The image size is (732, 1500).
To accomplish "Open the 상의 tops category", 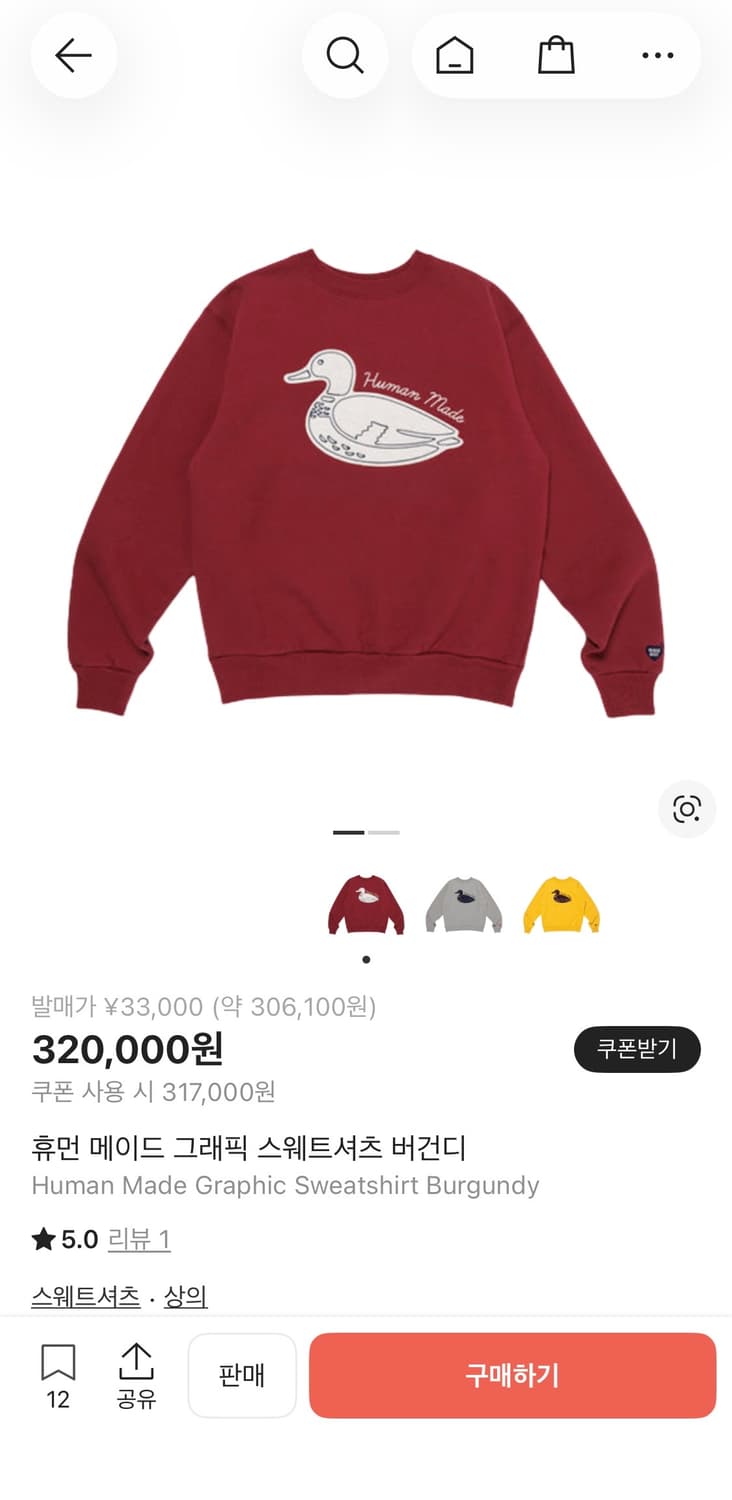I will pos(185,1295).
